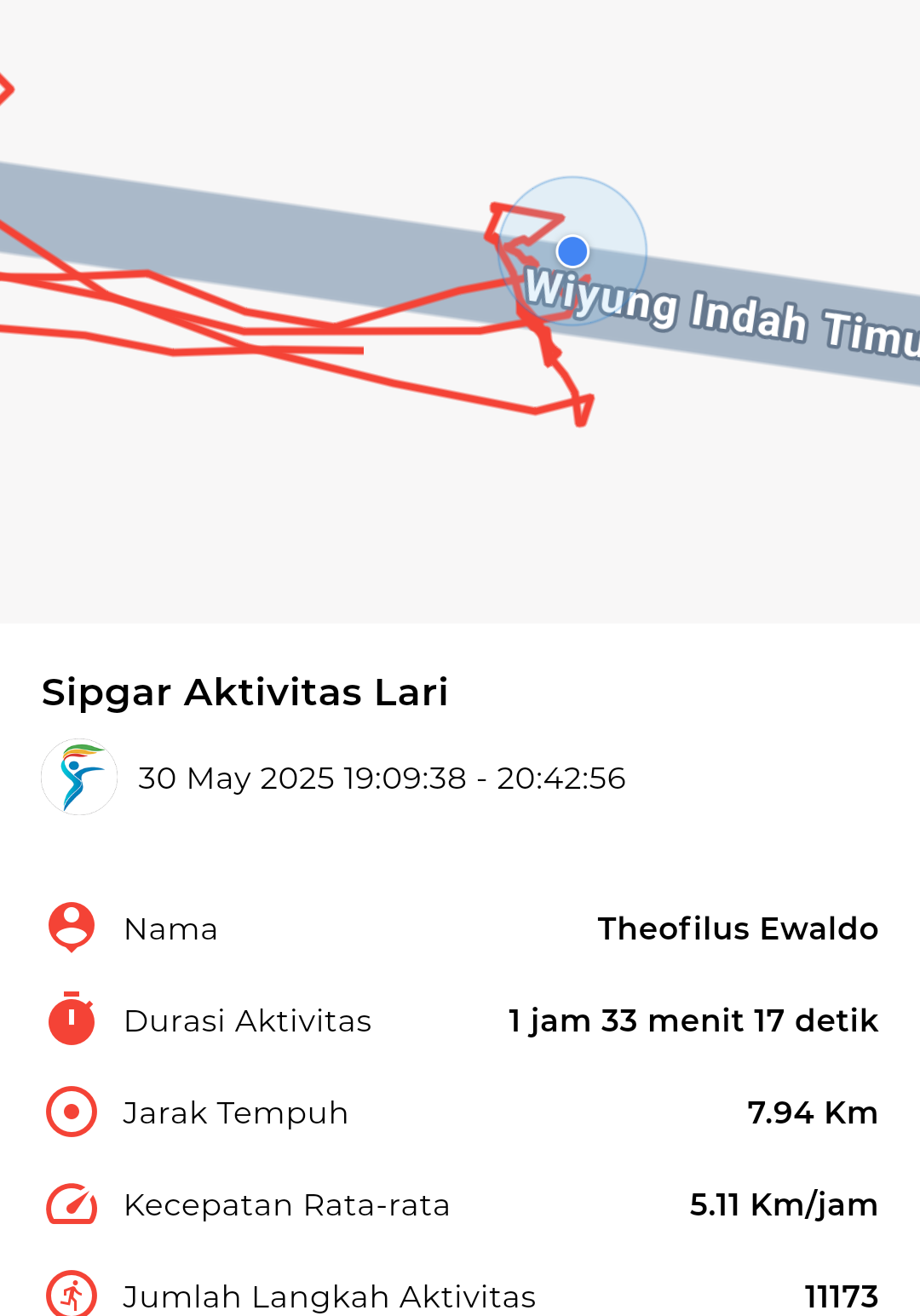
Task: Click the stopwatch icon for Durasi Aktivitas
Action: [x=70, y=1020]
